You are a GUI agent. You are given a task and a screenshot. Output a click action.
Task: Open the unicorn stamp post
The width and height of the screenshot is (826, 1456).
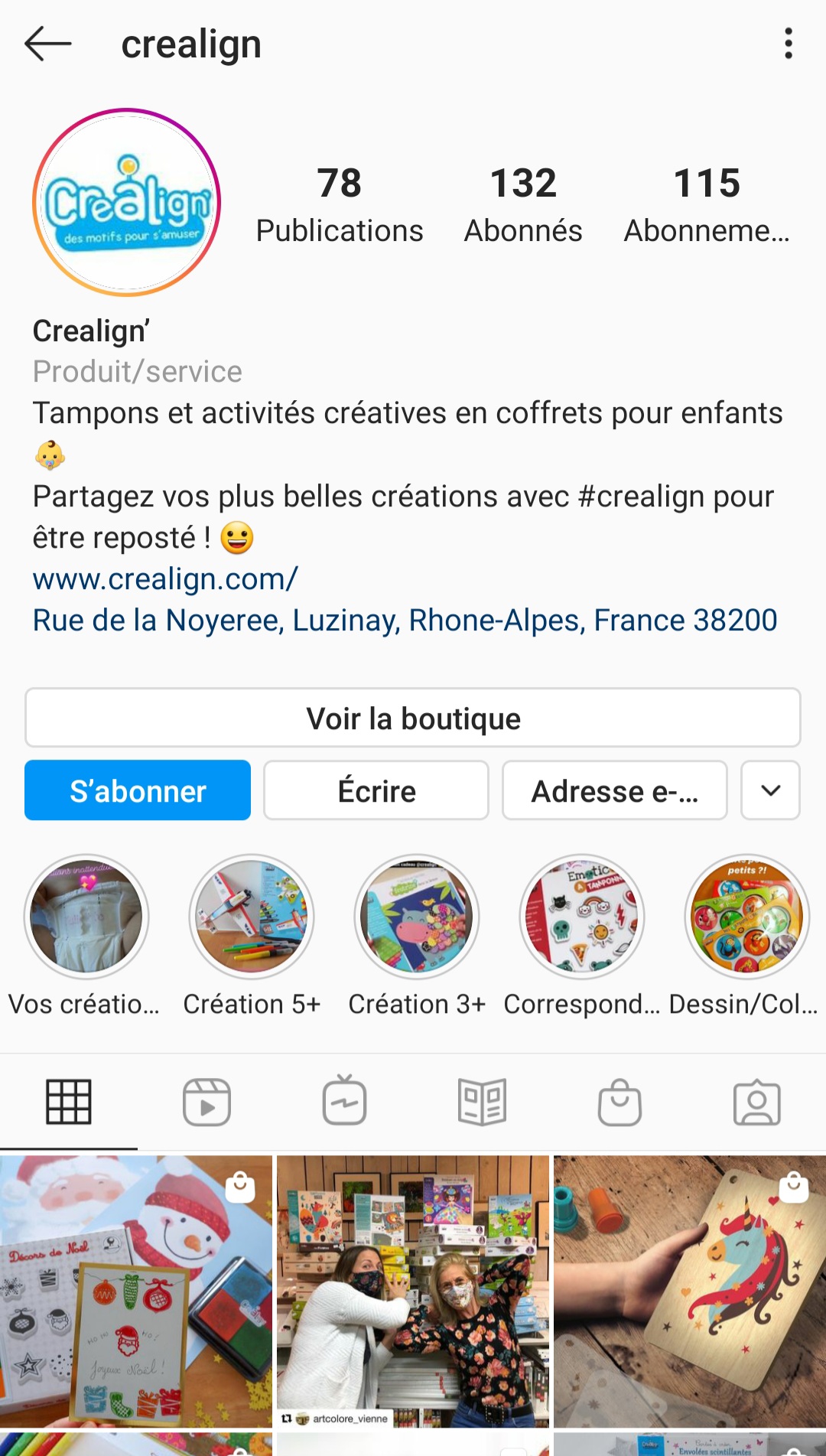click(x=690, y=1292)
